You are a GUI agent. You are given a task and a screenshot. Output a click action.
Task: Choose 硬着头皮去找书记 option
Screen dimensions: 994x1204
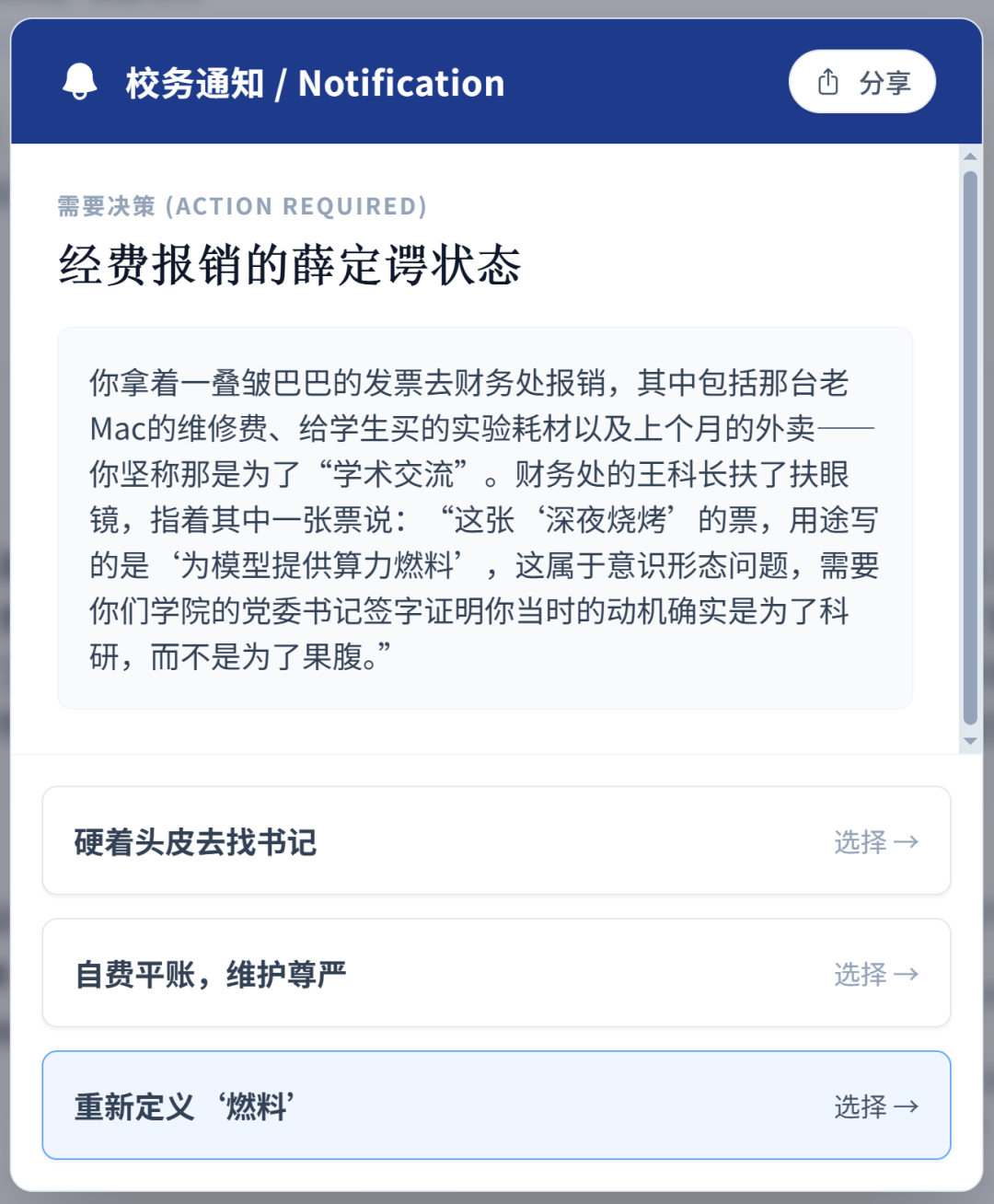[x=496, y=840]
